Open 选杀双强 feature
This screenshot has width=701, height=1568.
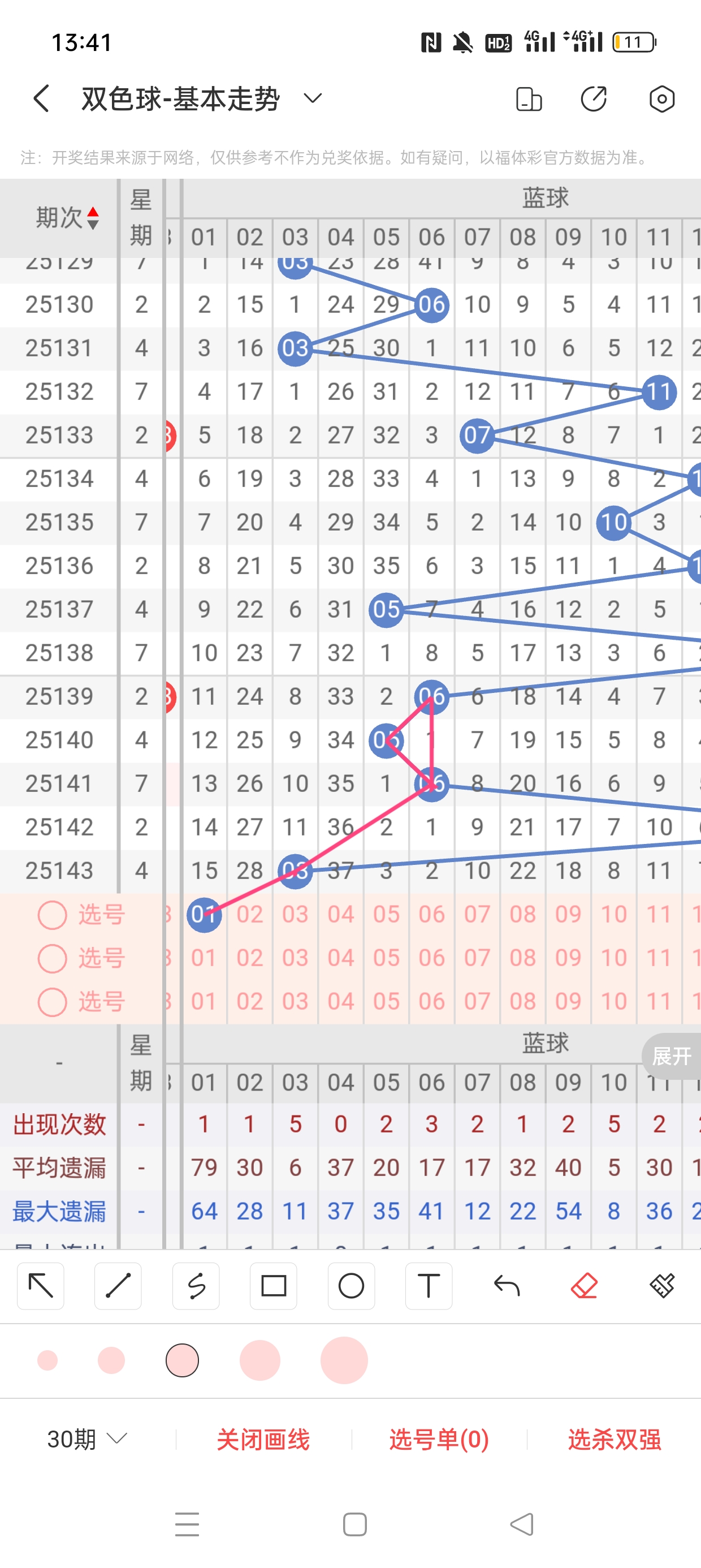(614, 1439)
